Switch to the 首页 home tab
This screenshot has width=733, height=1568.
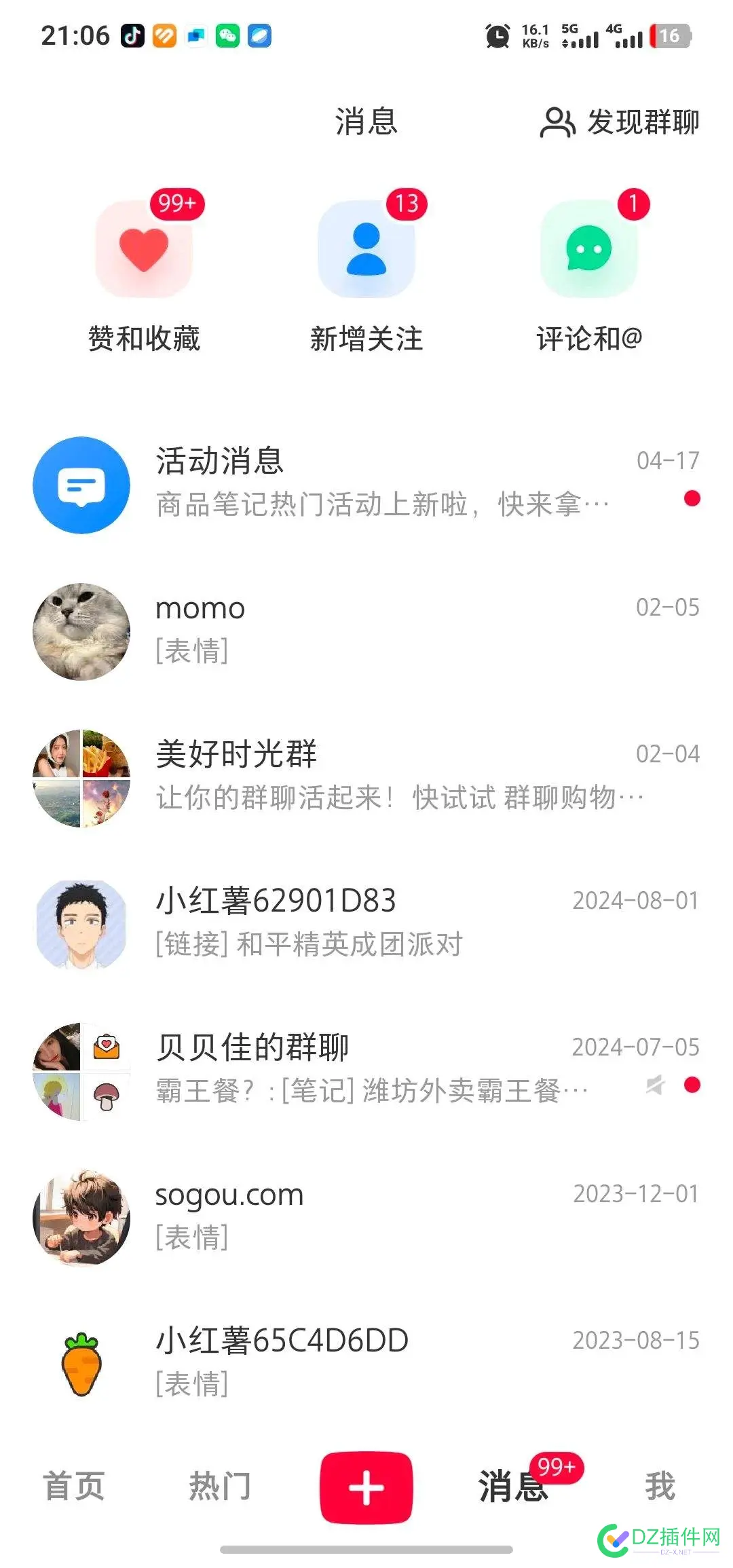coord(73,1484)
